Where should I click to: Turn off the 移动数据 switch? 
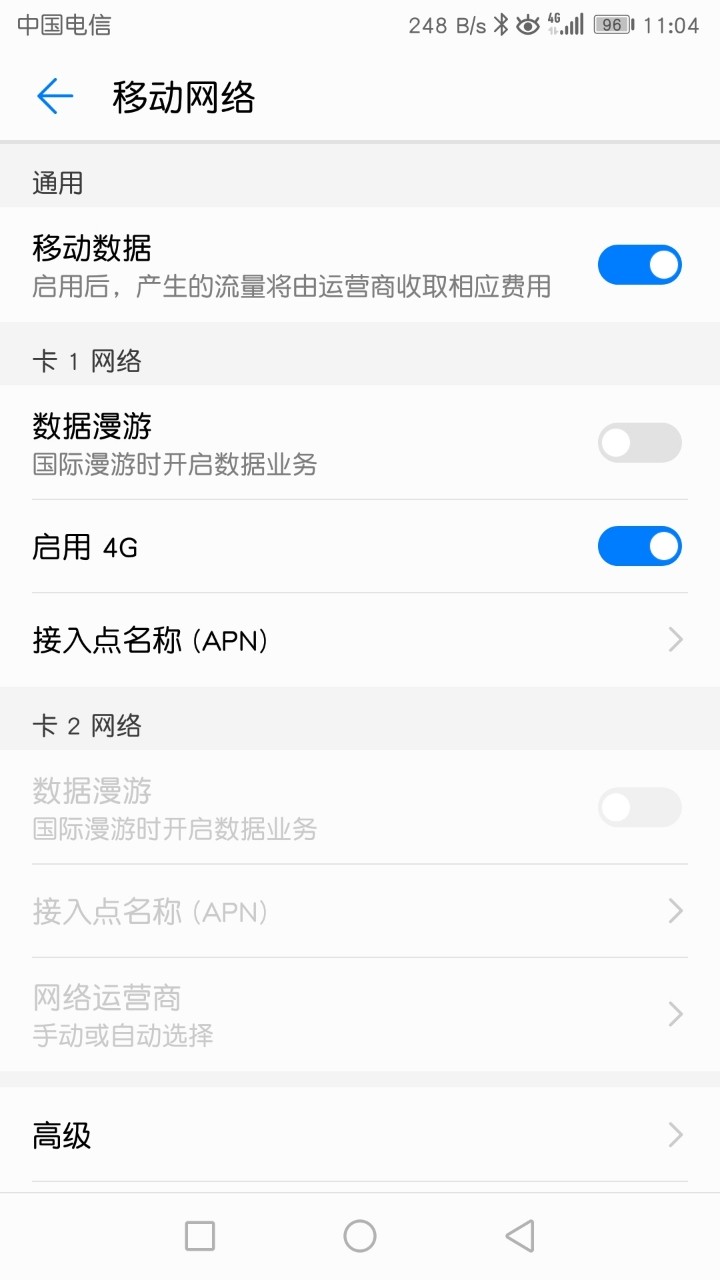(x=639, y=265)
